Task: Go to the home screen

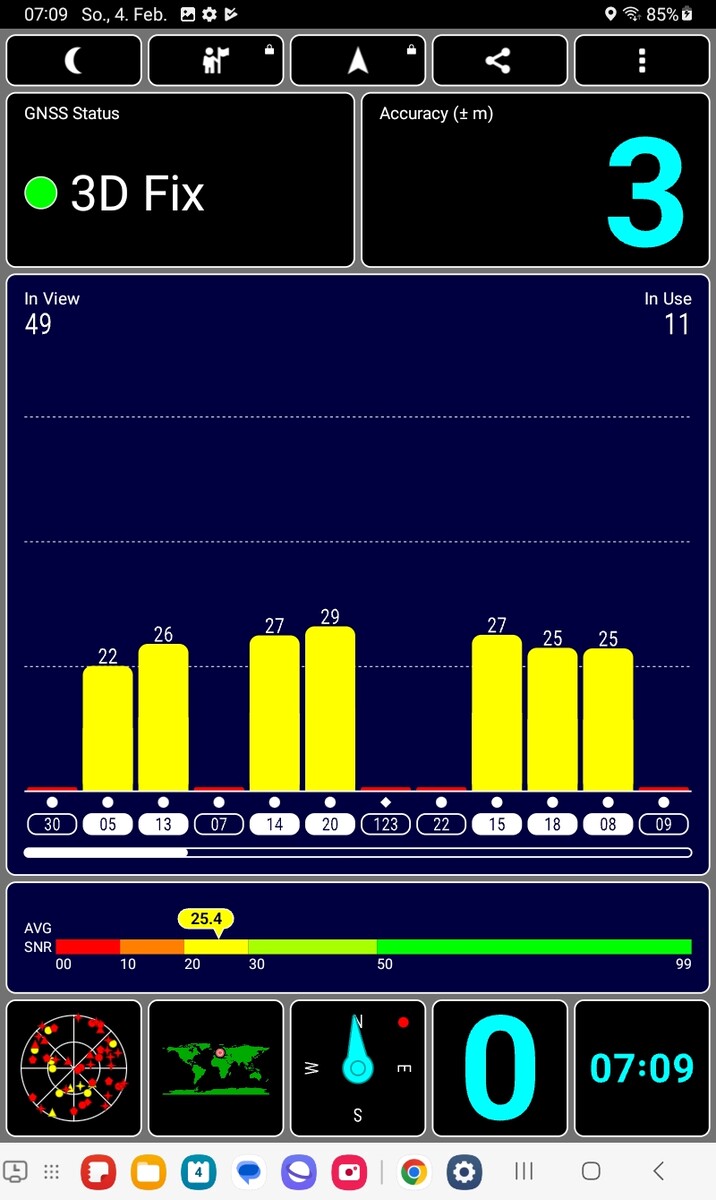Action: pos(591,1171)
